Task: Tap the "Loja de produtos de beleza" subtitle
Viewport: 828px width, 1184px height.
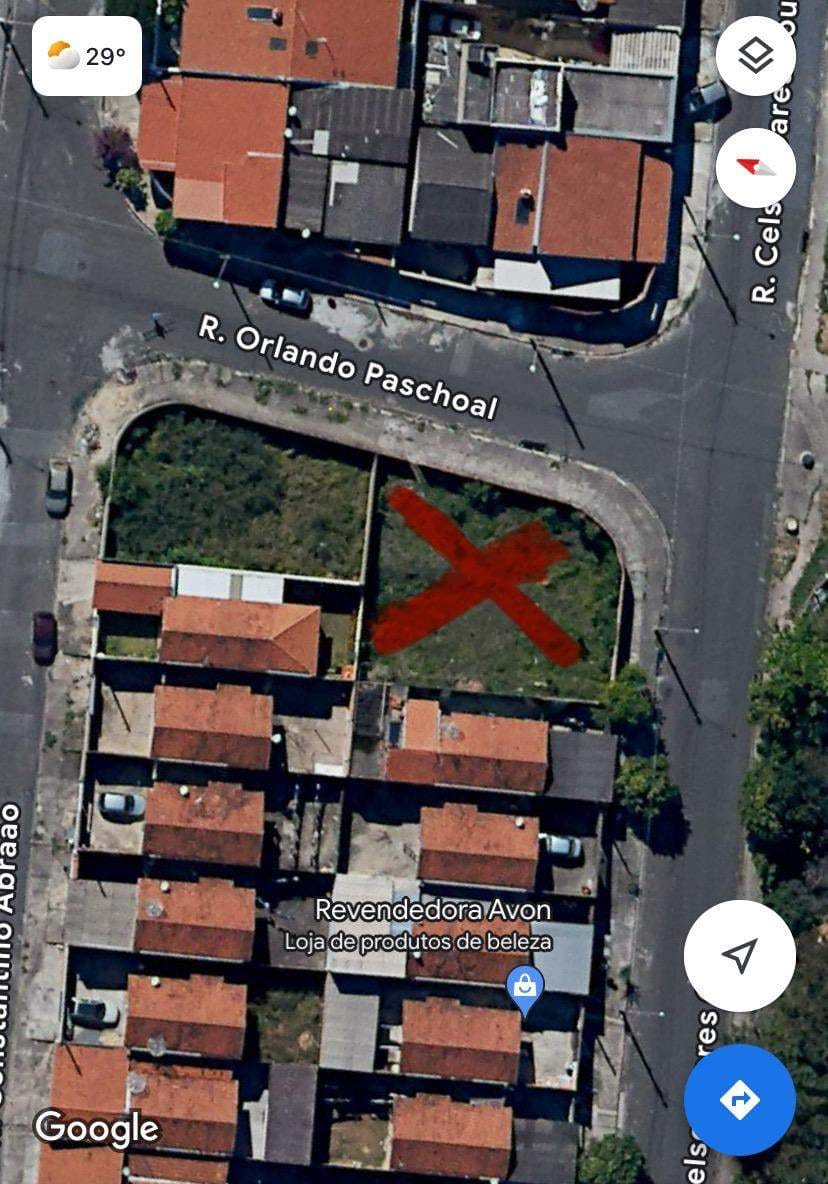Action: [418, 941]
